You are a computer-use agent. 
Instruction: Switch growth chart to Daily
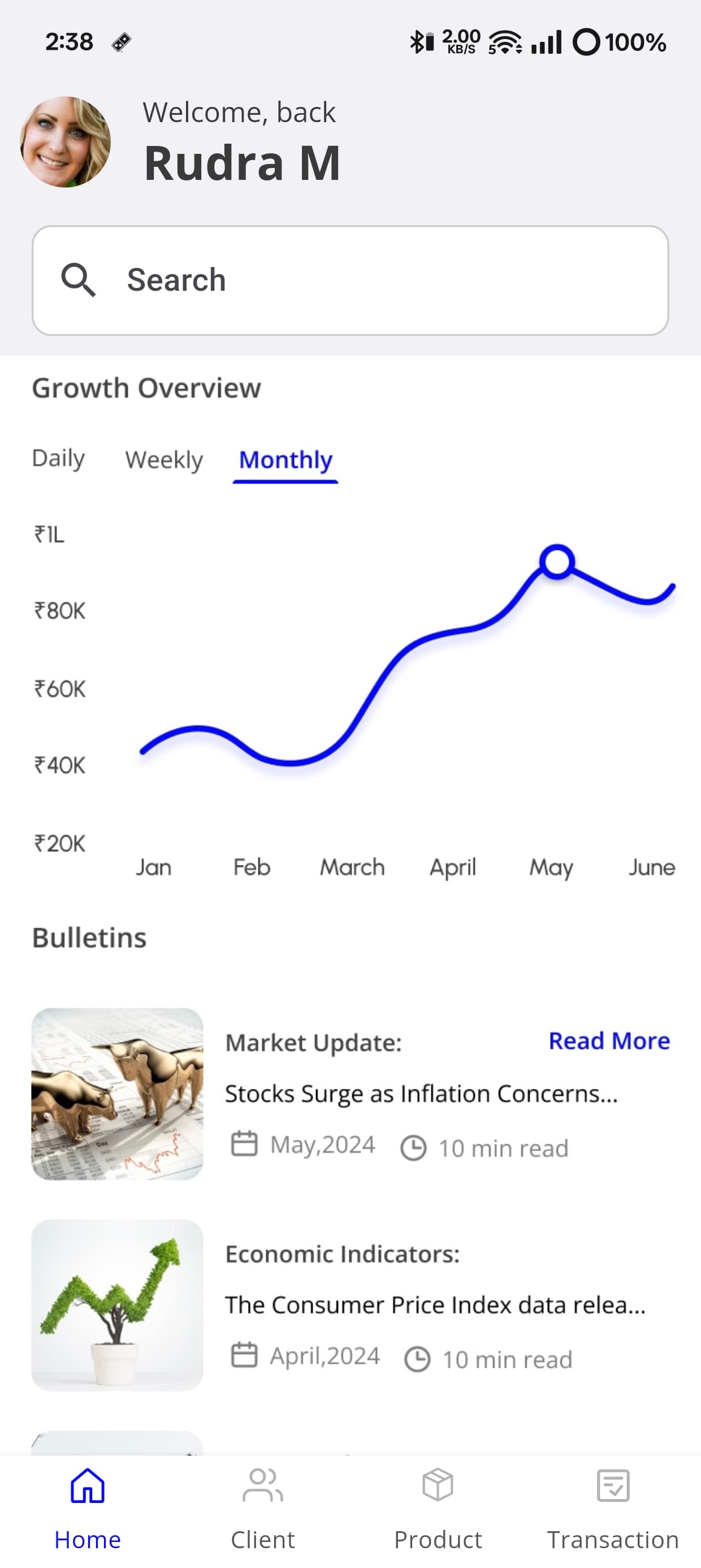58,458
